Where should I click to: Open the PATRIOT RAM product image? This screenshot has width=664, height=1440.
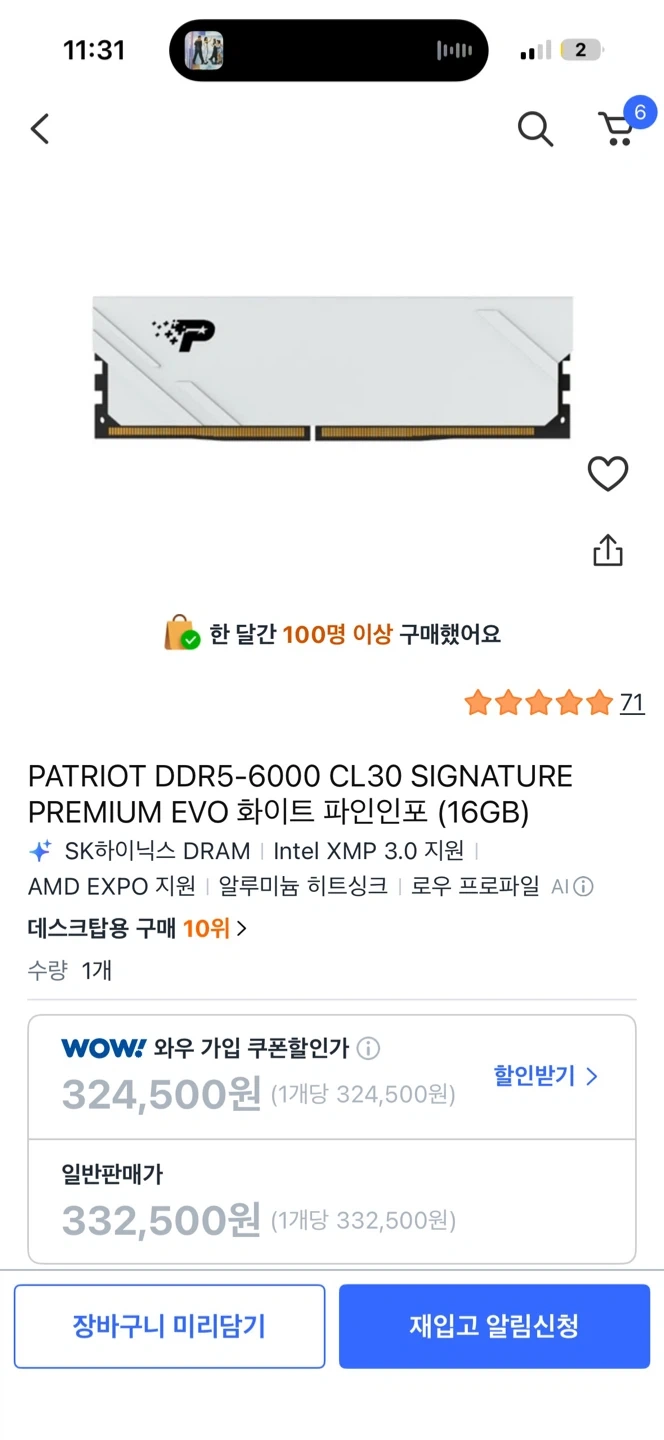(332, 367)
